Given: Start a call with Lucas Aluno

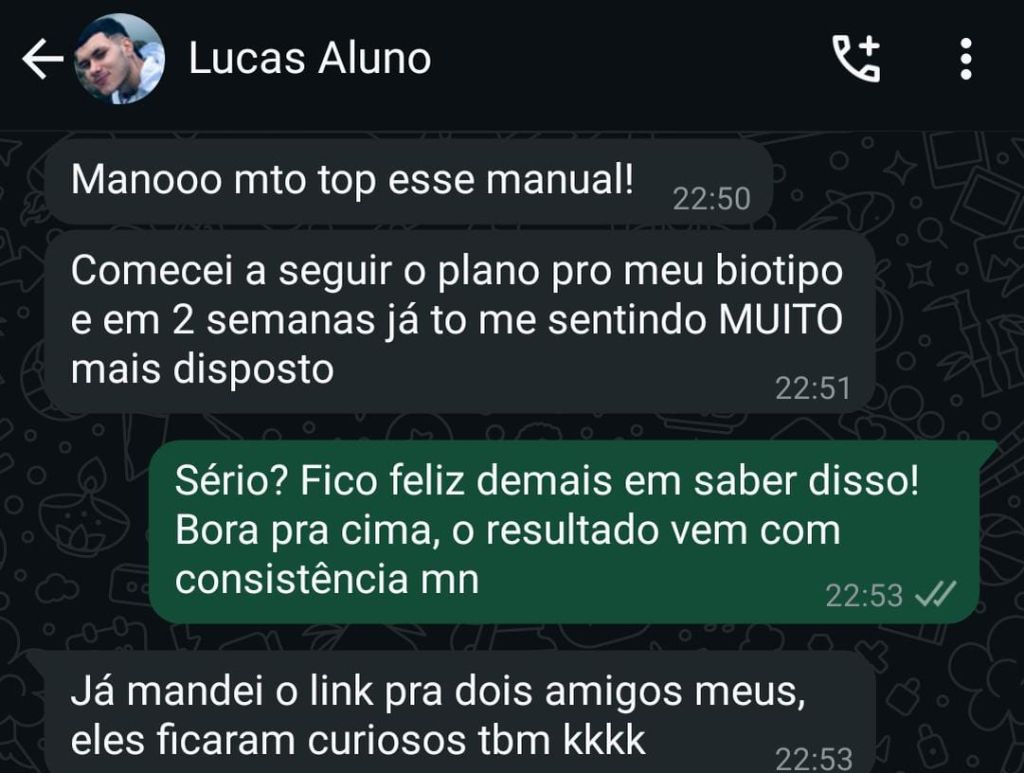Looking at the screenshot, I should click(857, 59).
